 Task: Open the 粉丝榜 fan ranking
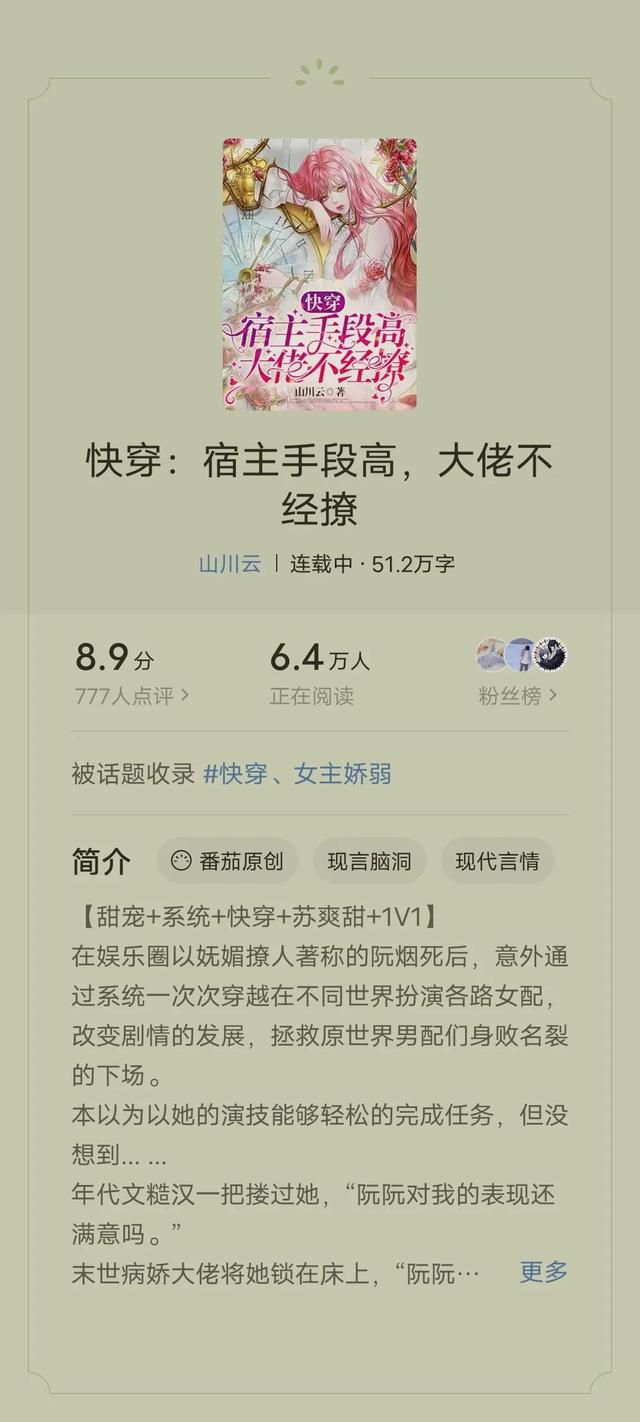pos(518,696)
